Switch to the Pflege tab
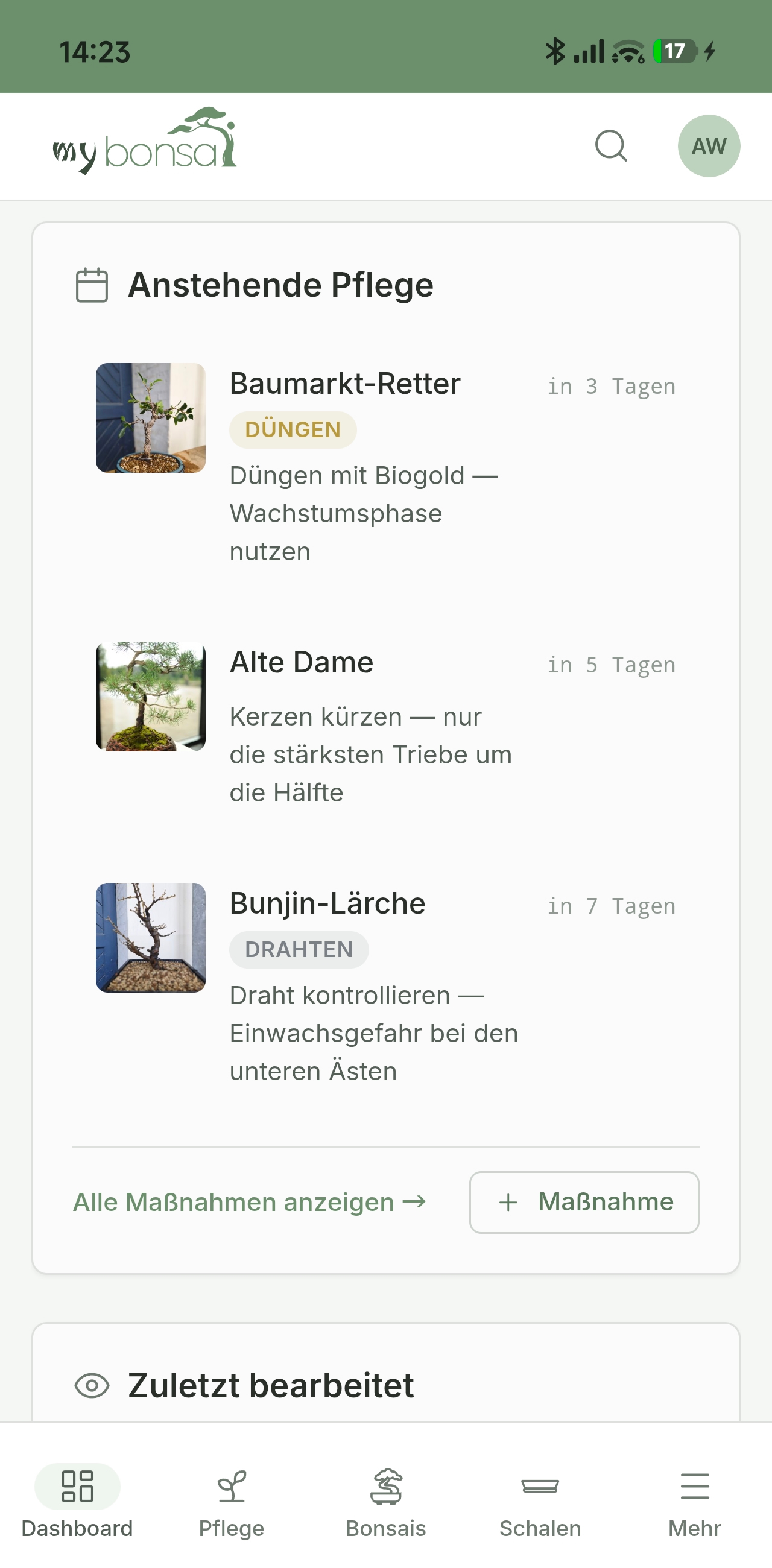Image resolution: width=772 pixels, height=1568 pixels. [x=232, y=1501]
